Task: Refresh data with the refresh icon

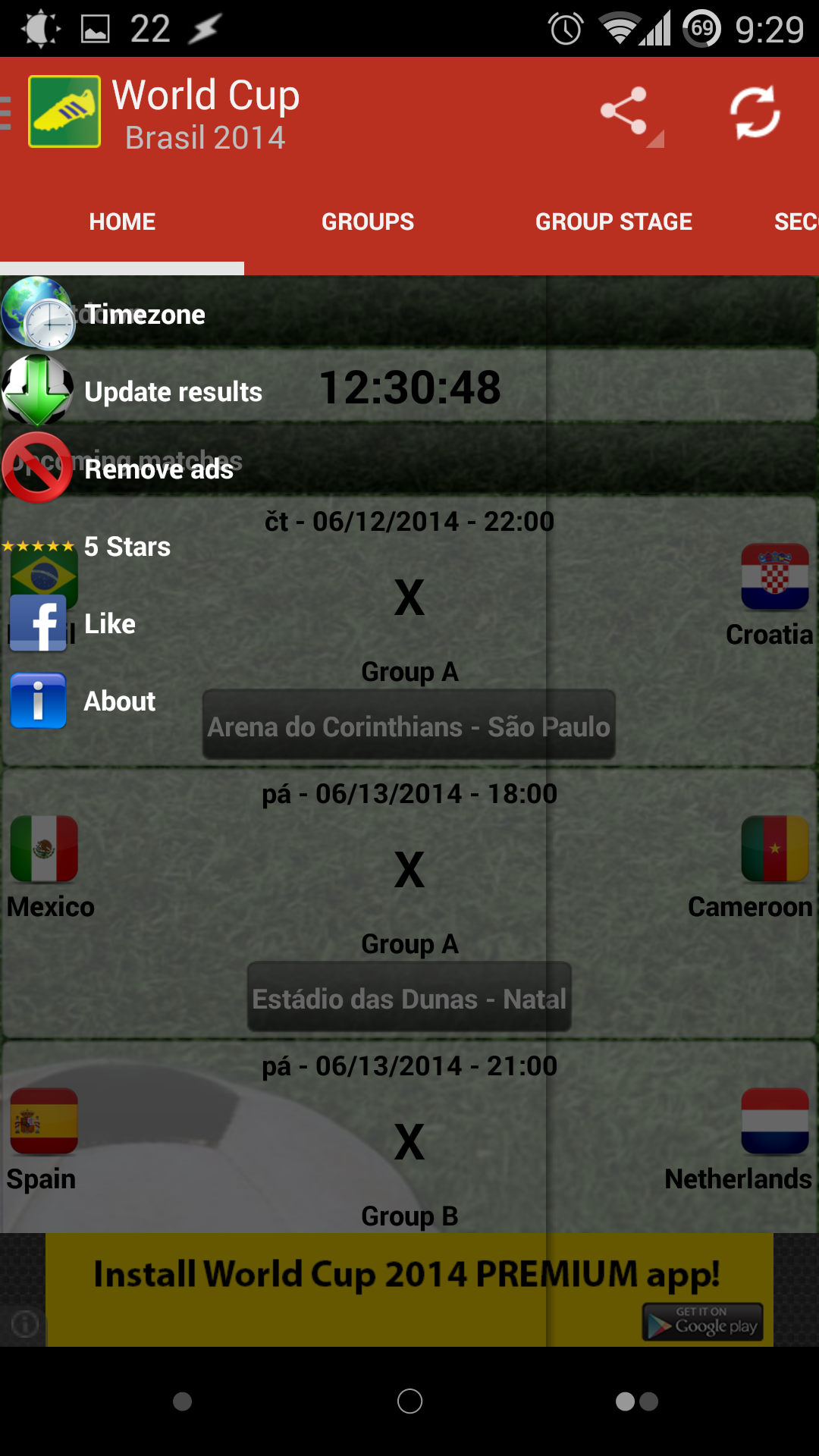Action: 755,114
